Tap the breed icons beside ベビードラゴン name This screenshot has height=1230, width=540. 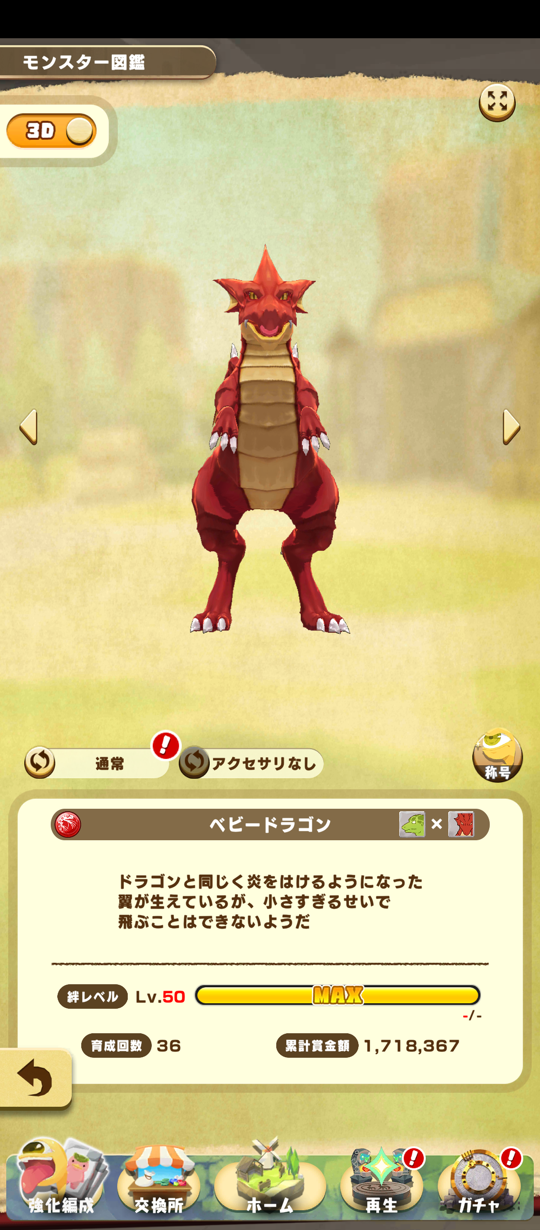436,824
